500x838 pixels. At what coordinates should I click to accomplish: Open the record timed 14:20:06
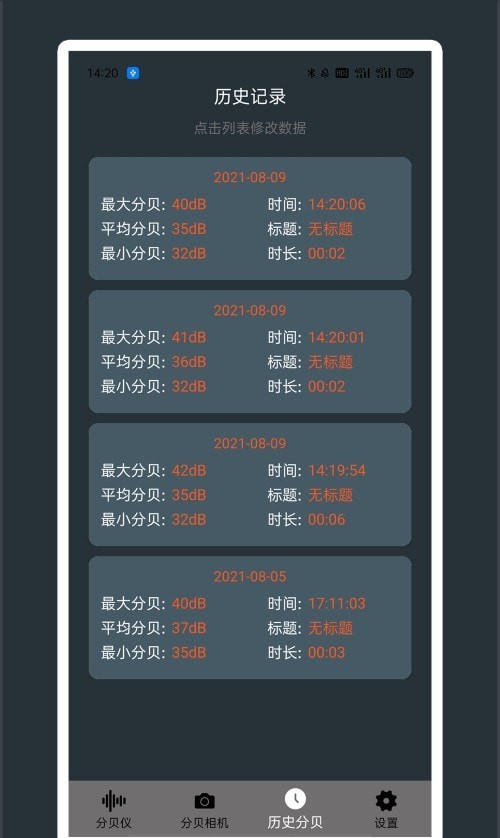click(250, 218)
